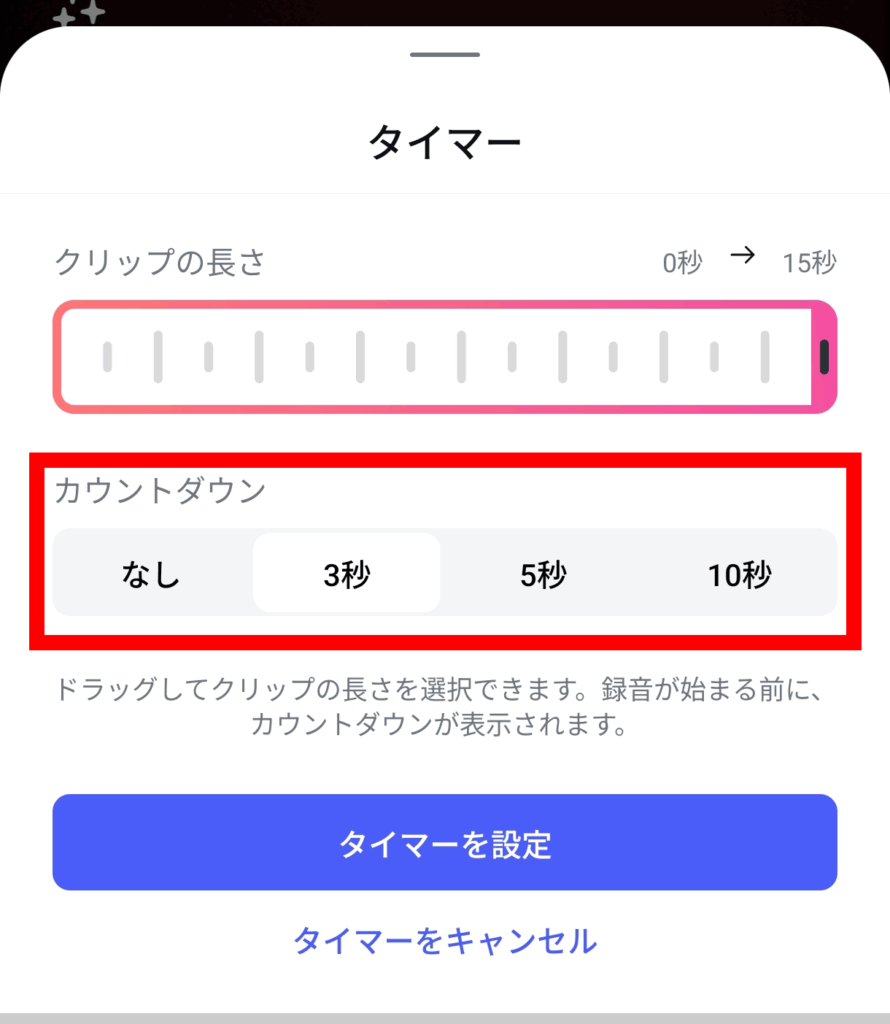
Task: Tap the タイマーを設定 button
Action: [445, 843]
